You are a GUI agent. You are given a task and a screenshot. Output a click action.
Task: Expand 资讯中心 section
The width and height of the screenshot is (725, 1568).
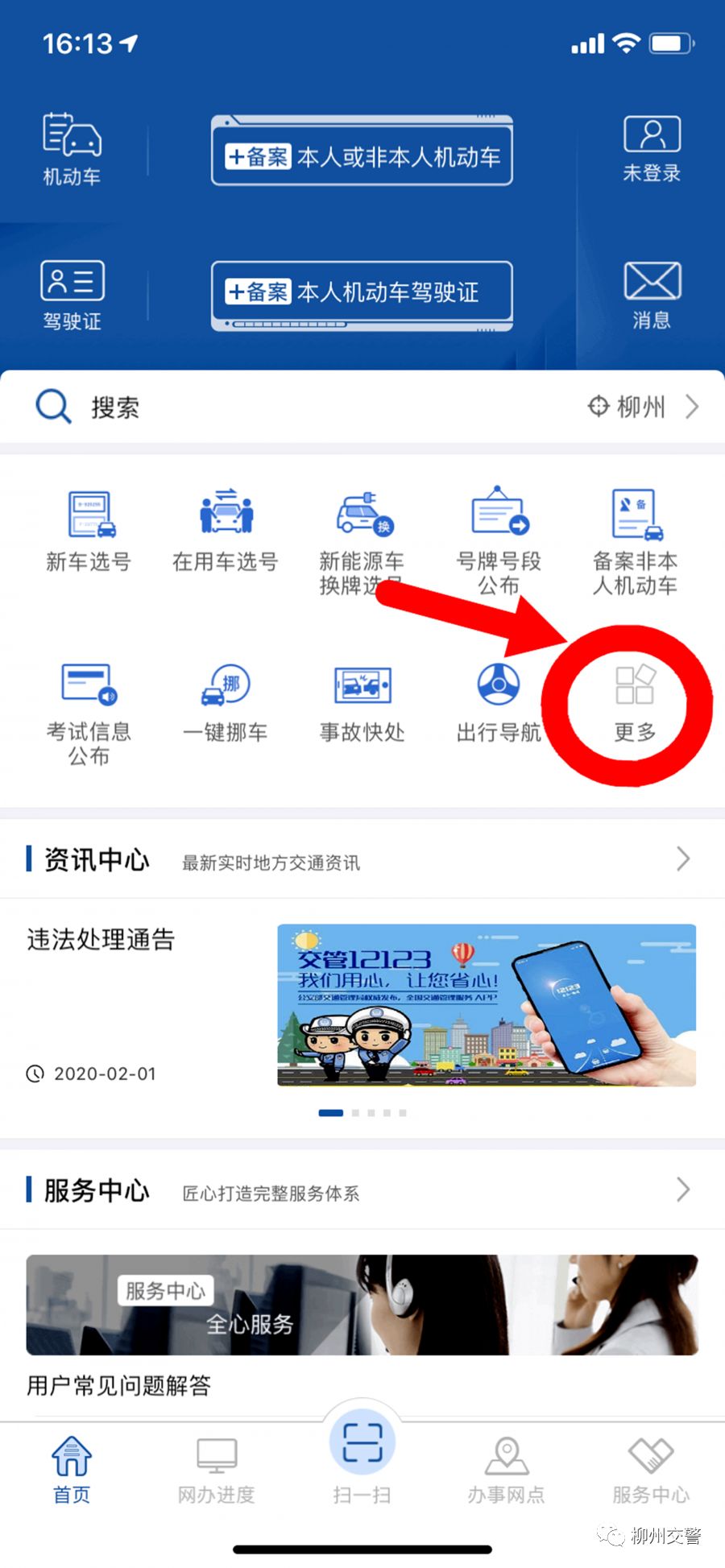click(x=681, y=859)
